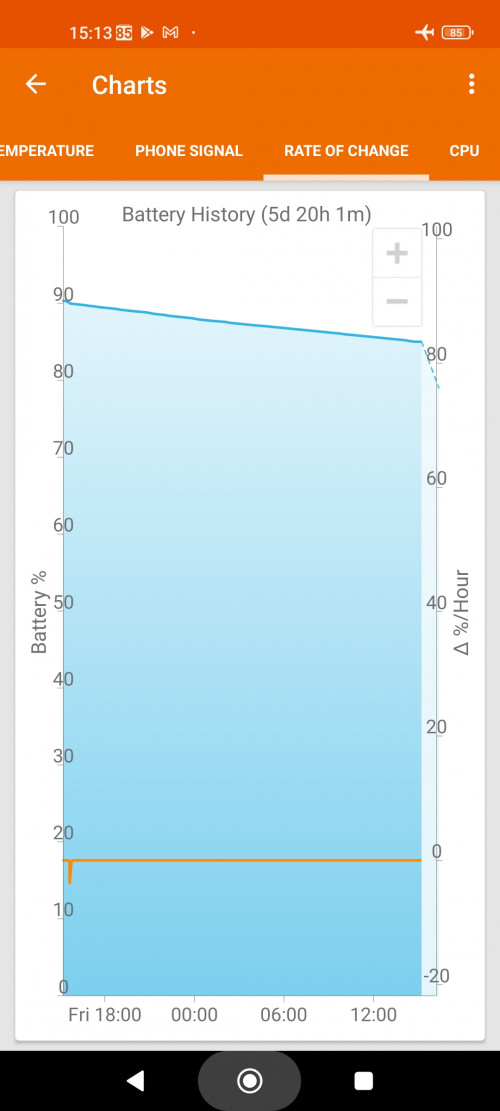Switch to the Phone Signal tab
The image size is (500, 1111).
189,151
